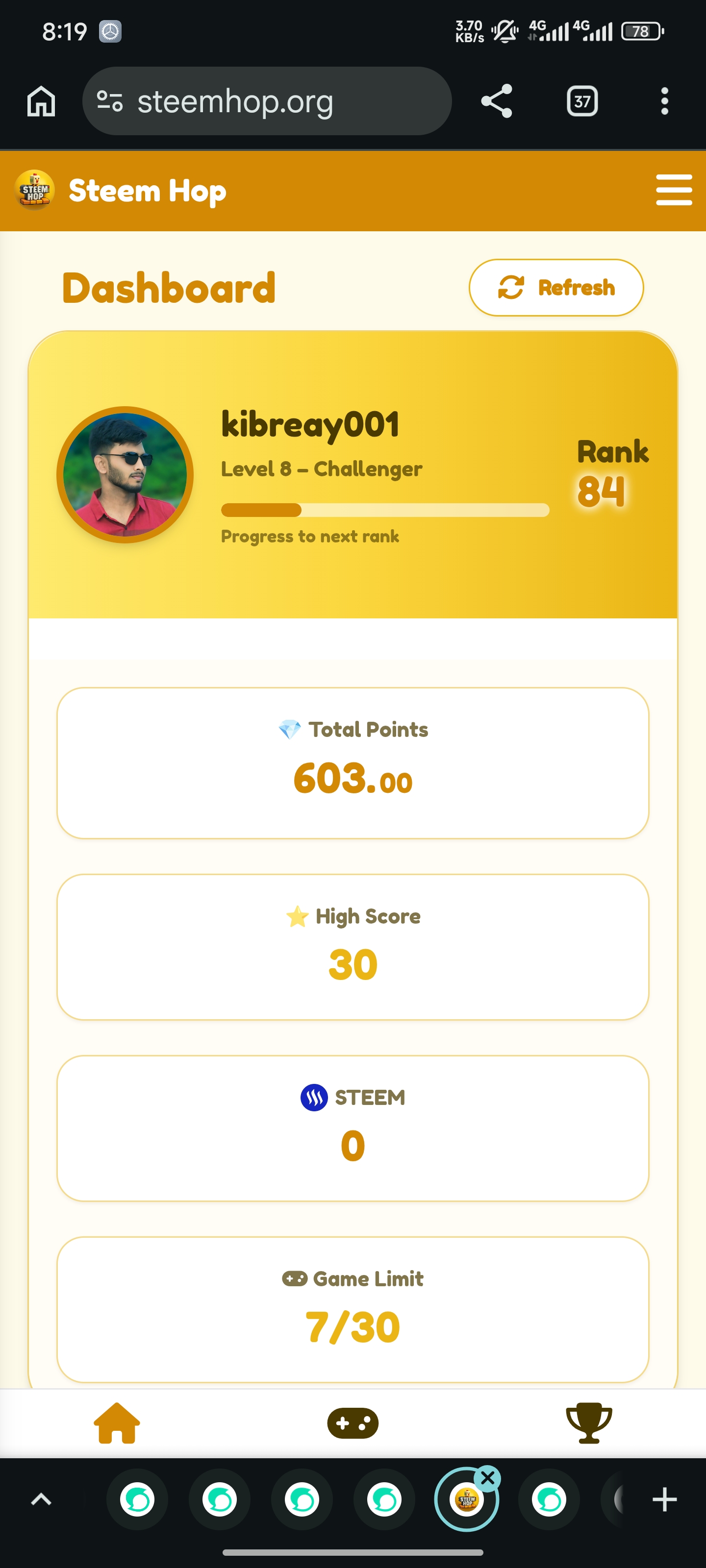The height and width of the screenshot is (1568, 706).
Task: Go to the home tab in bottom navigation
Action: click(x=117, y=1423)
